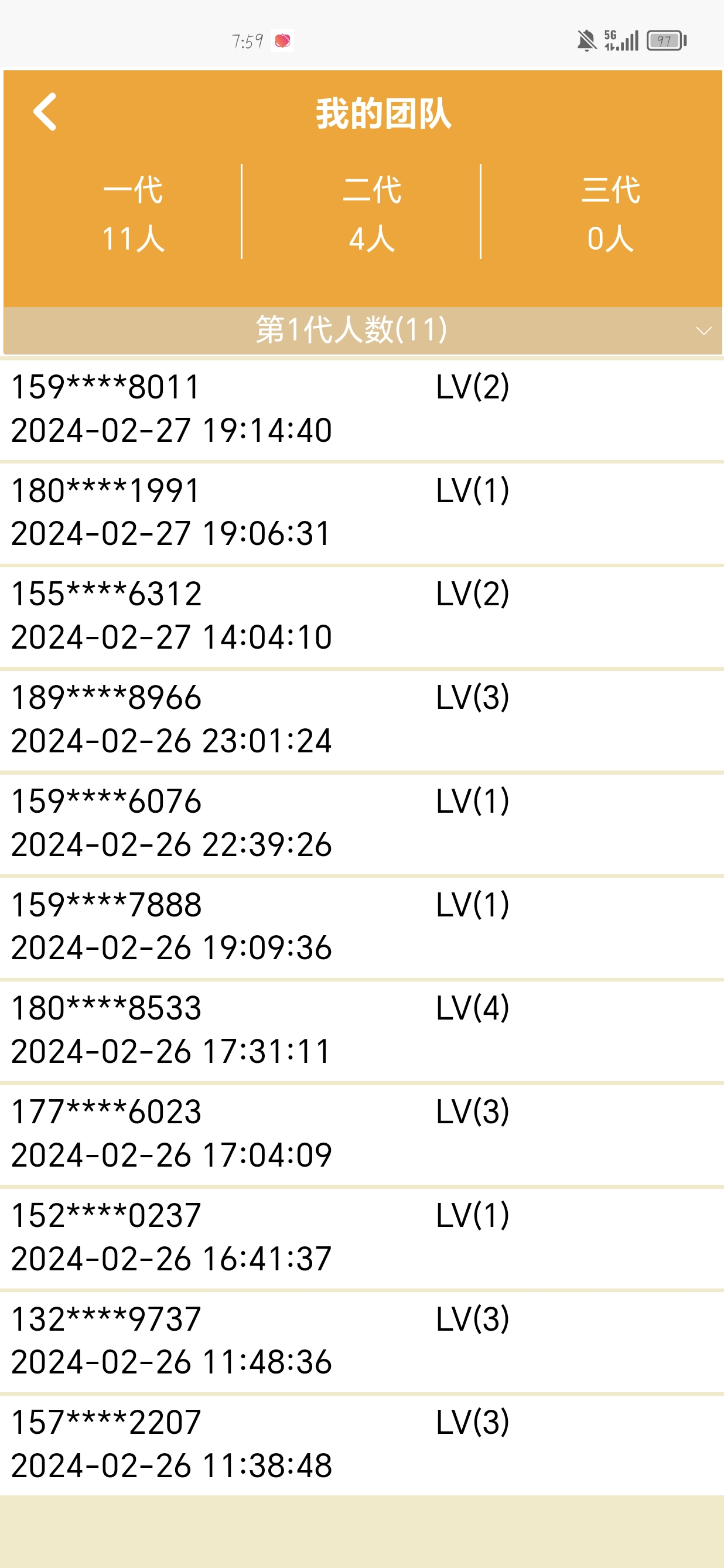
Task: Collapse the 第1代人数(11) section
Action: (363, 330)
